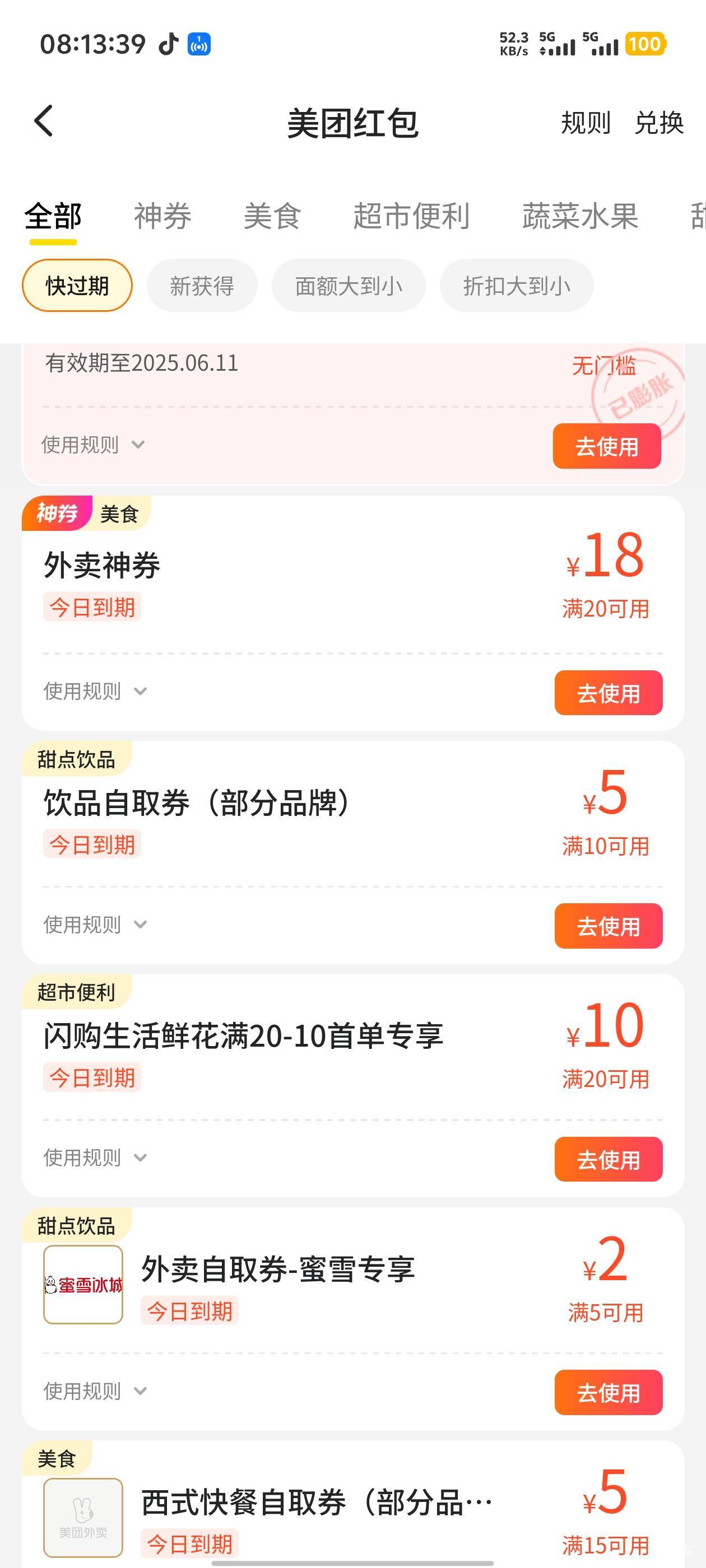This screenshot has height=1568, width=706.
Task: Expand 使用规则 for 蜜雪专享 coupon
Action: click(95, 1391)
